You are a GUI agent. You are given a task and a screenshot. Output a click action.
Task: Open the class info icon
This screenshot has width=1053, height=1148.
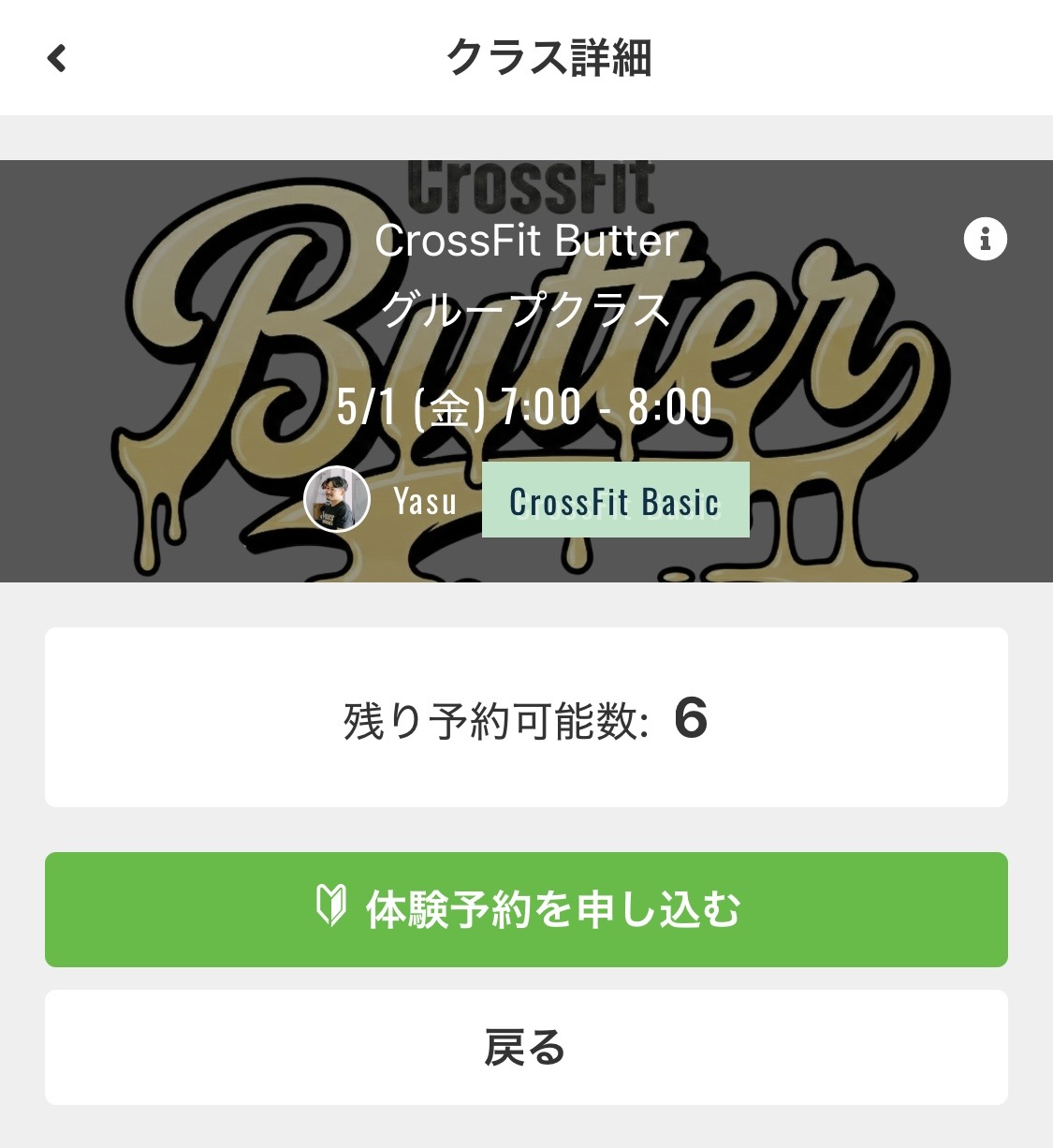(x=985, y=239)
